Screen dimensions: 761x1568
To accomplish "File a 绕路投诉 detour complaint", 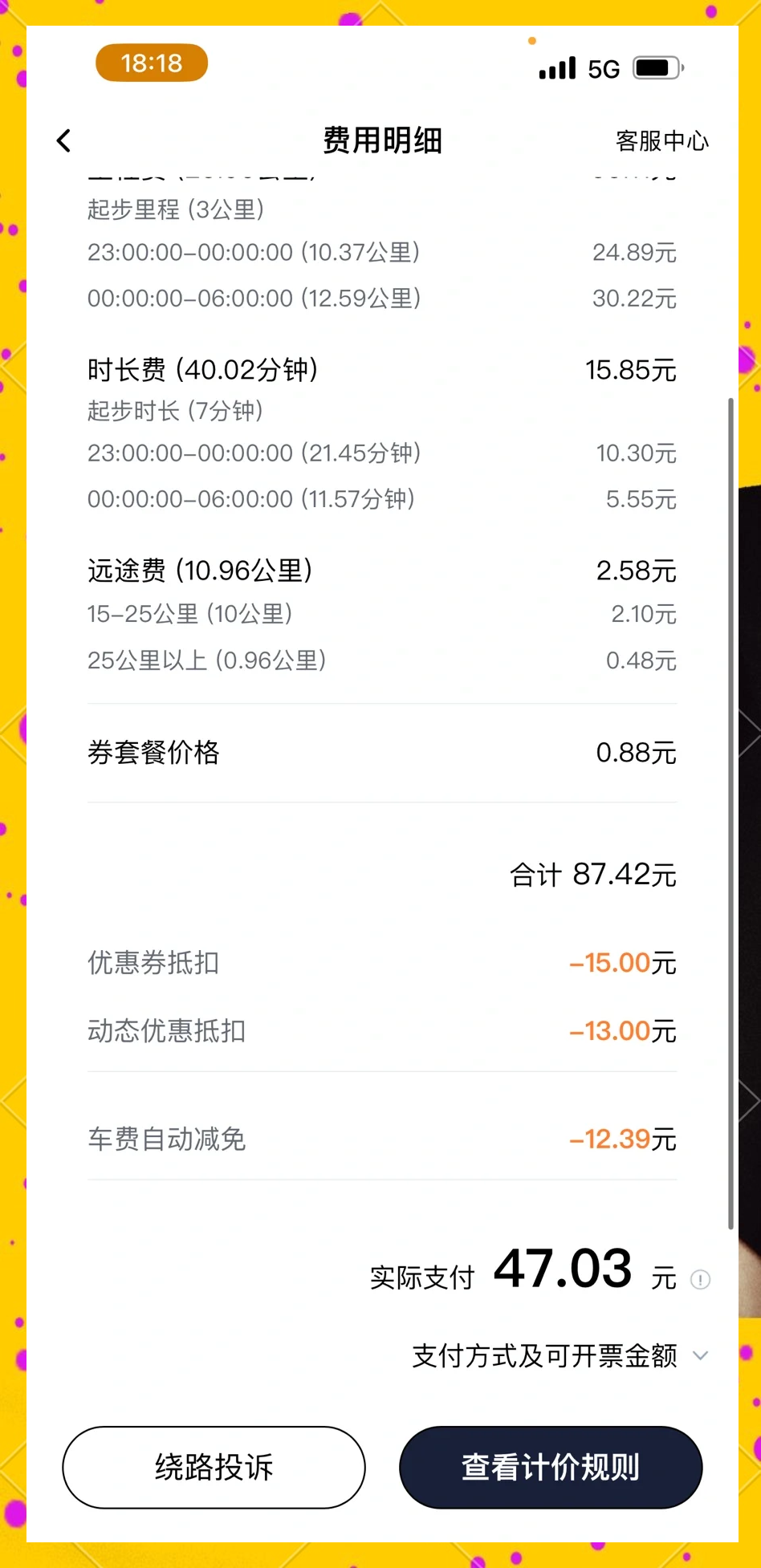I will tap(214, 1467).
